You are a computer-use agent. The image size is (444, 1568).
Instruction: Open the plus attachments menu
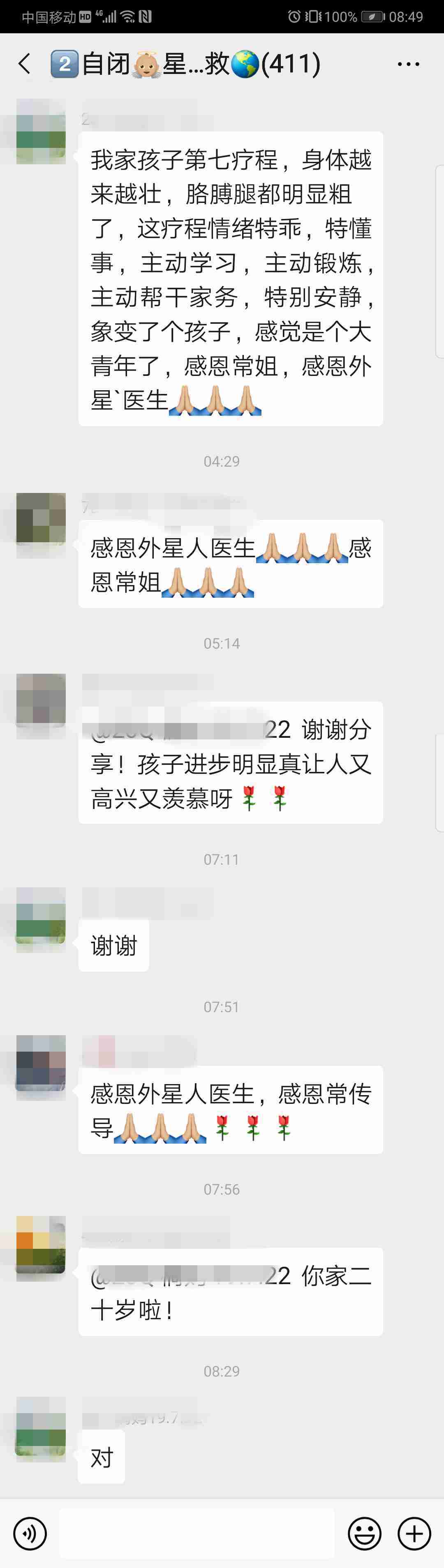tap(414, 1533)
